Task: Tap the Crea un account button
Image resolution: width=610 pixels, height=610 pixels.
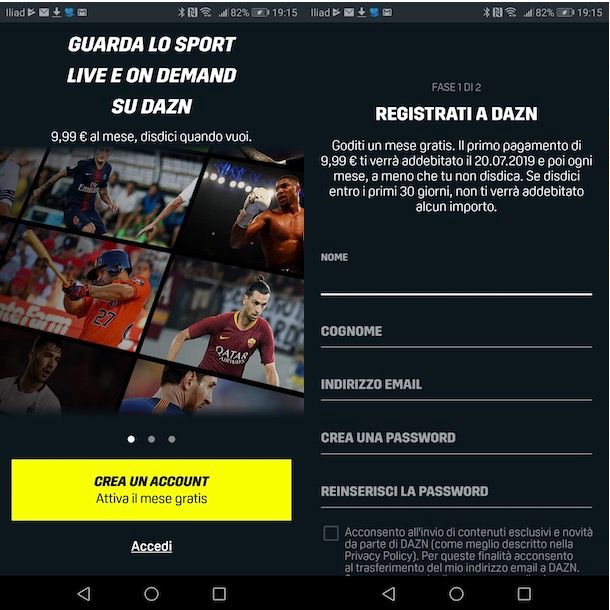Action: [x=151, y=489]
